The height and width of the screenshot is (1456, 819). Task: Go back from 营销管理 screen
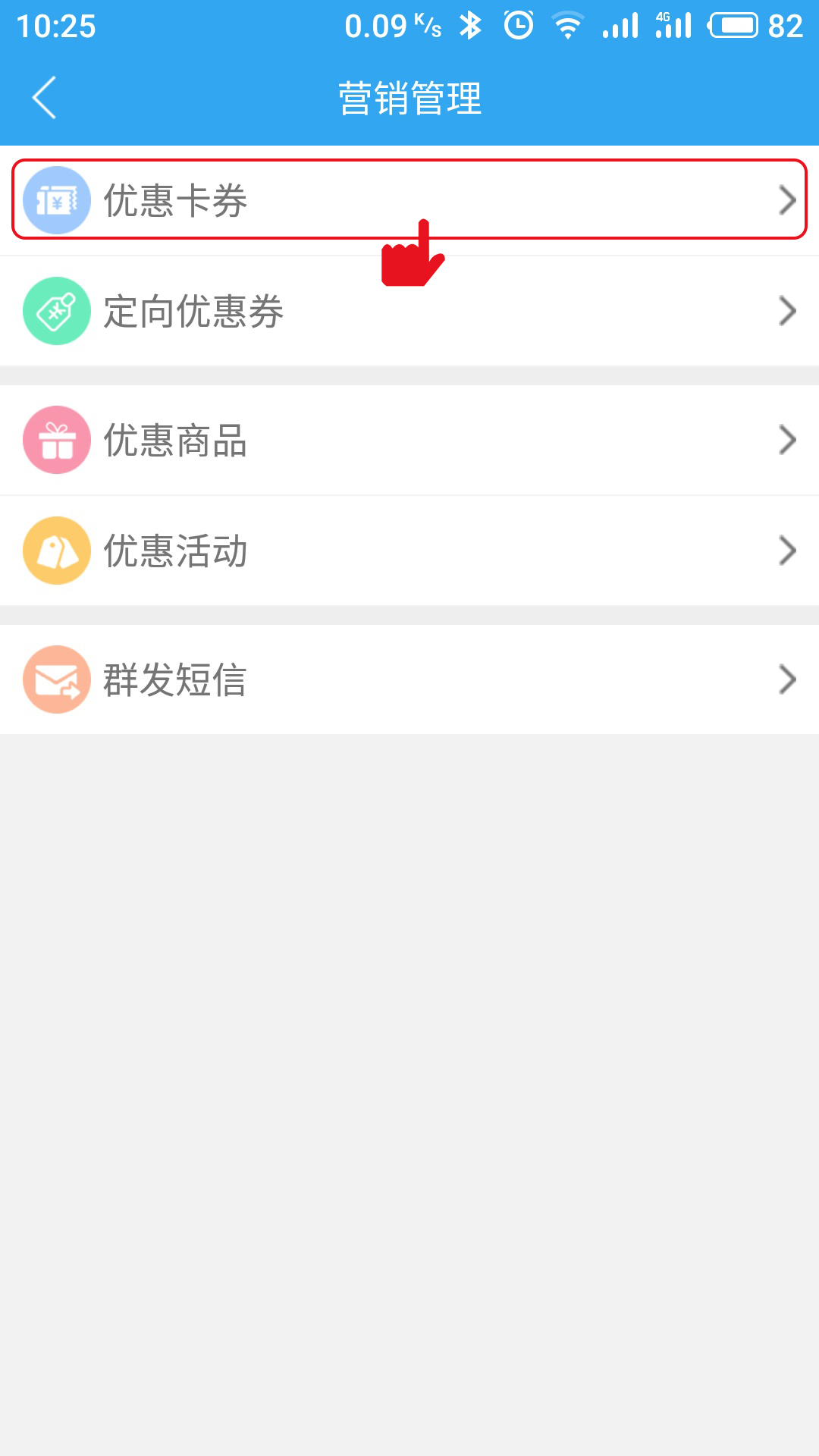click(44, 98)
